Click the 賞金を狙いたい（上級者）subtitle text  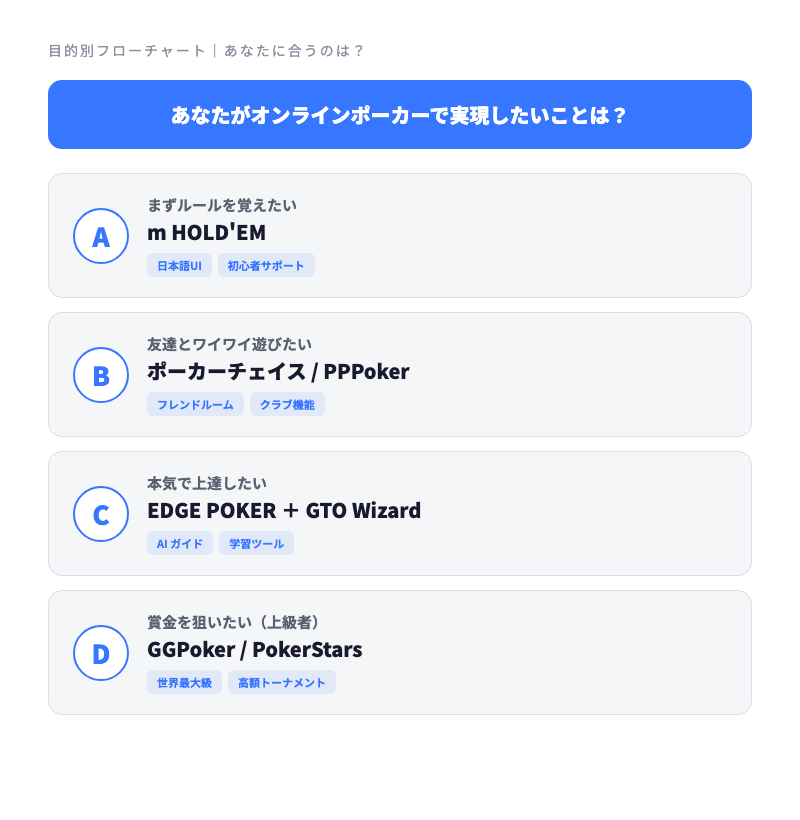point(233,621)
